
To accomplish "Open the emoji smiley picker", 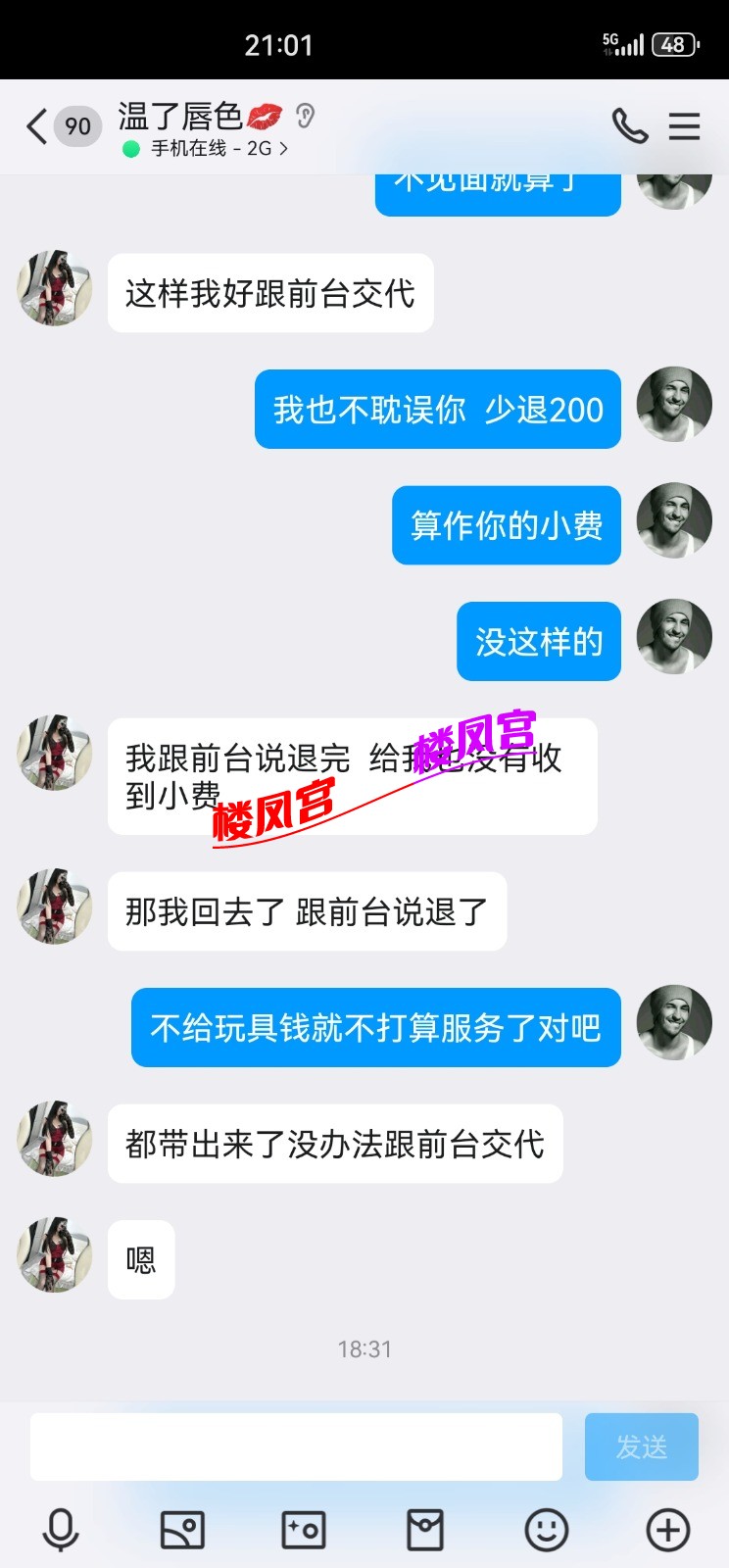I will [546, 1527].
